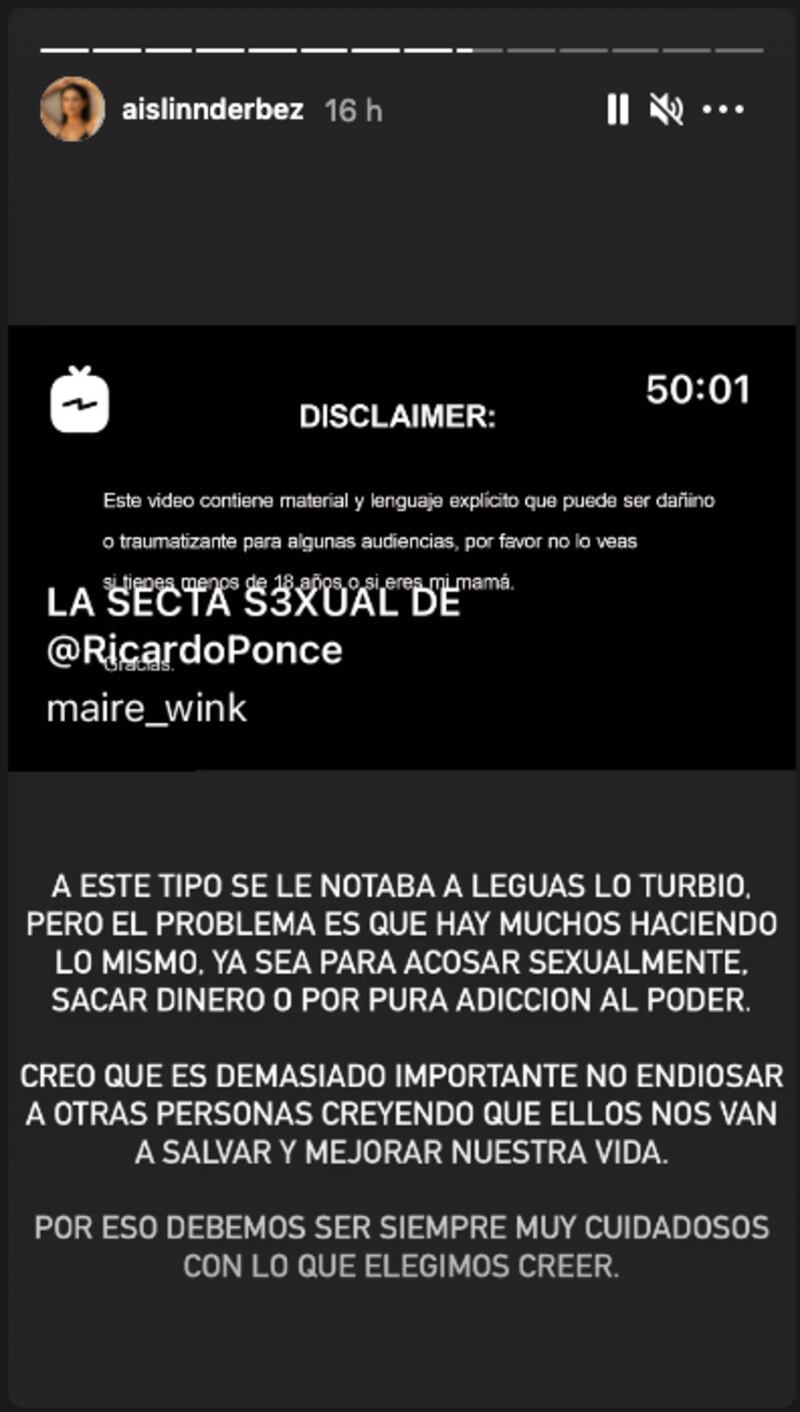Screen dimensions: 800x1412
Task: Open the three-dot options menu
Action: point(723,110)
